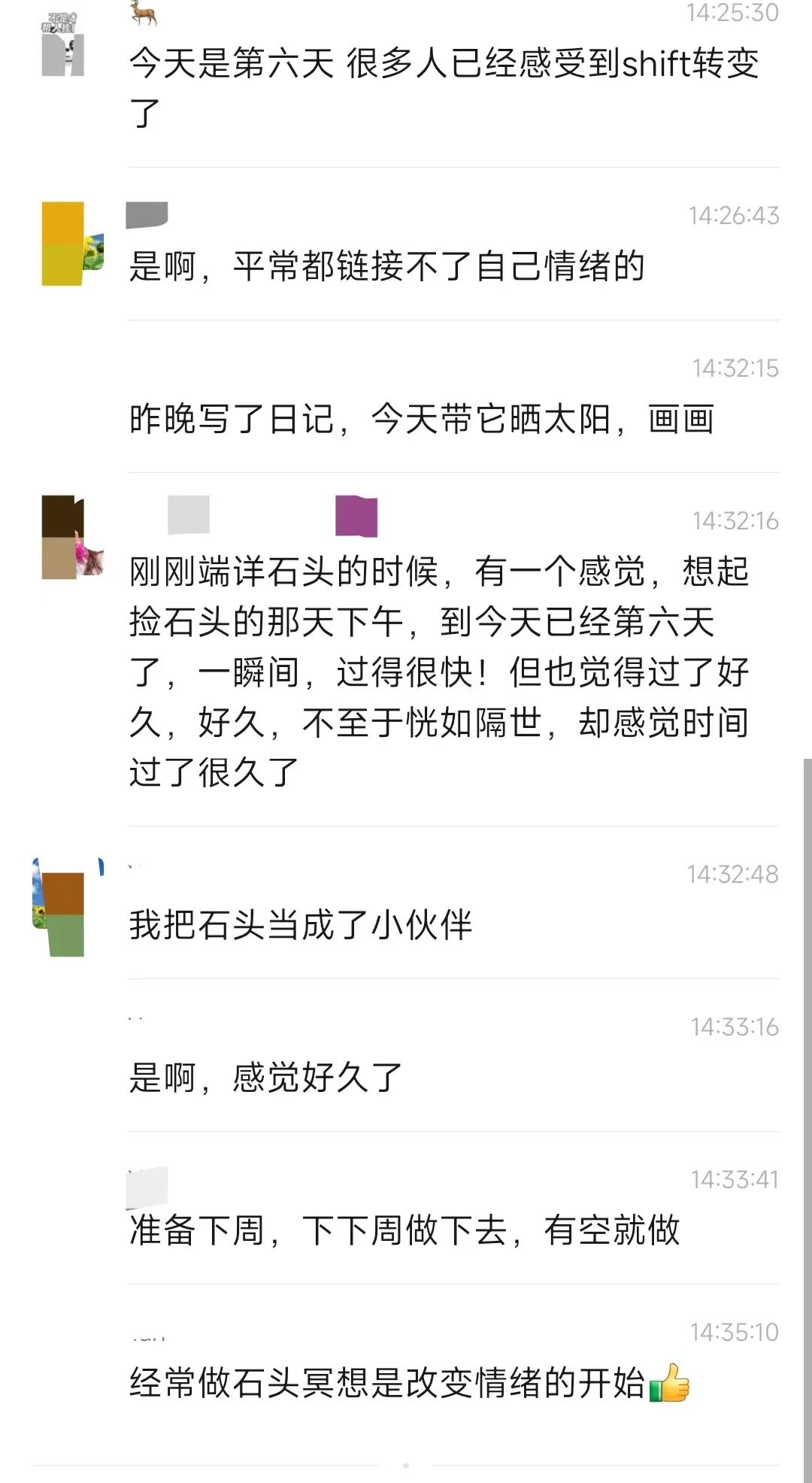Tap the avatar beside the shift转变 message
812x1483 pixels.
point(62,44)
